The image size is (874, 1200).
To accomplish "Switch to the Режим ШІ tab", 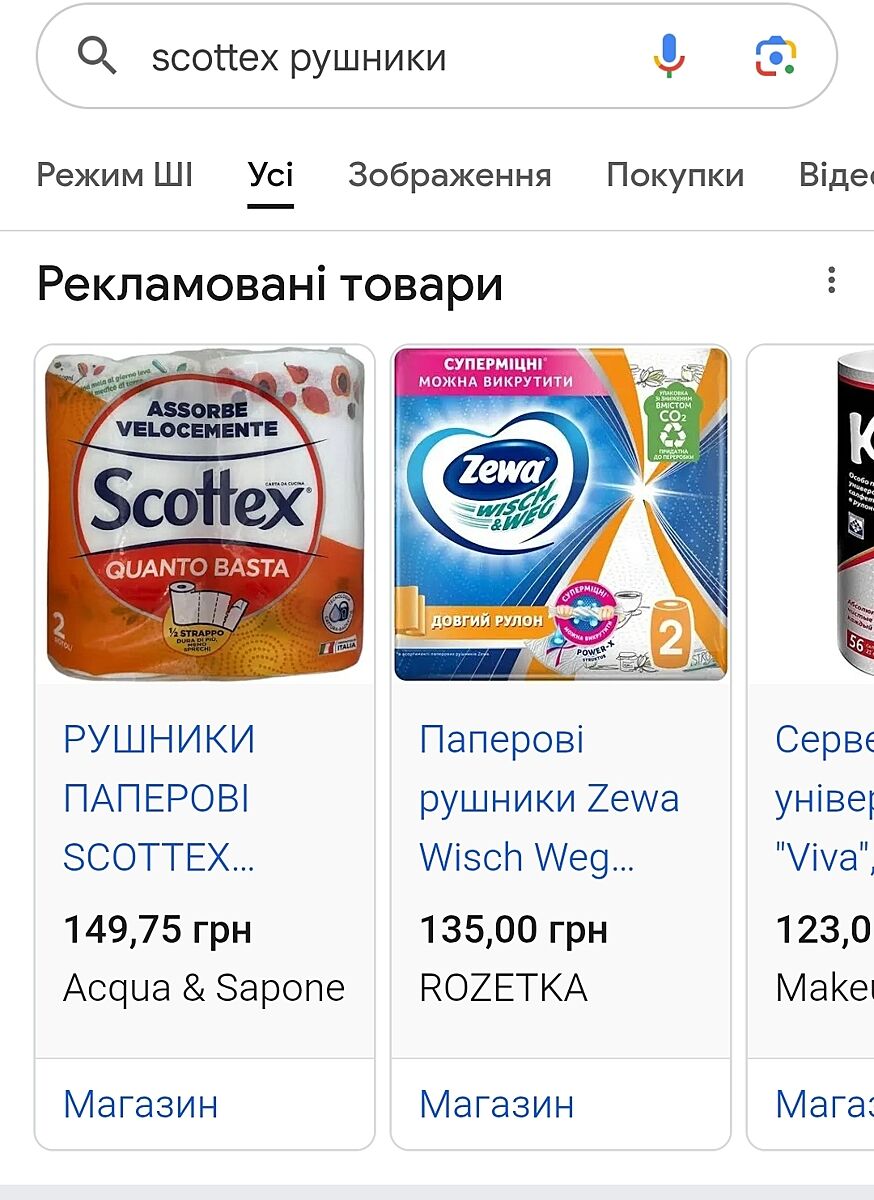I will pos(114,175).
